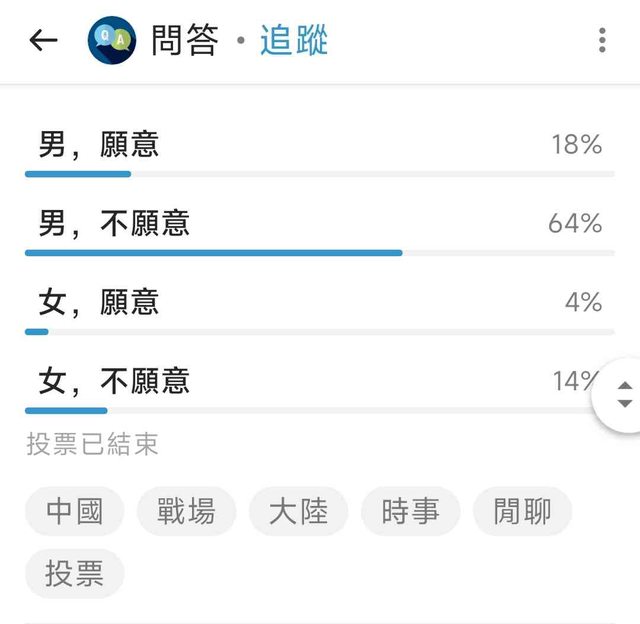Browse the 閒聊 tag

click(x=522, y=512)
